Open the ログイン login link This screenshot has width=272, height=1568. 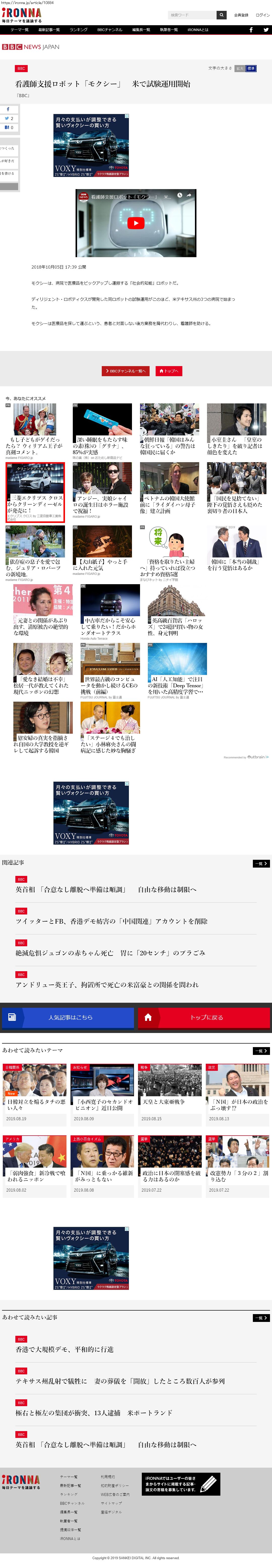(x=262, y=15)
